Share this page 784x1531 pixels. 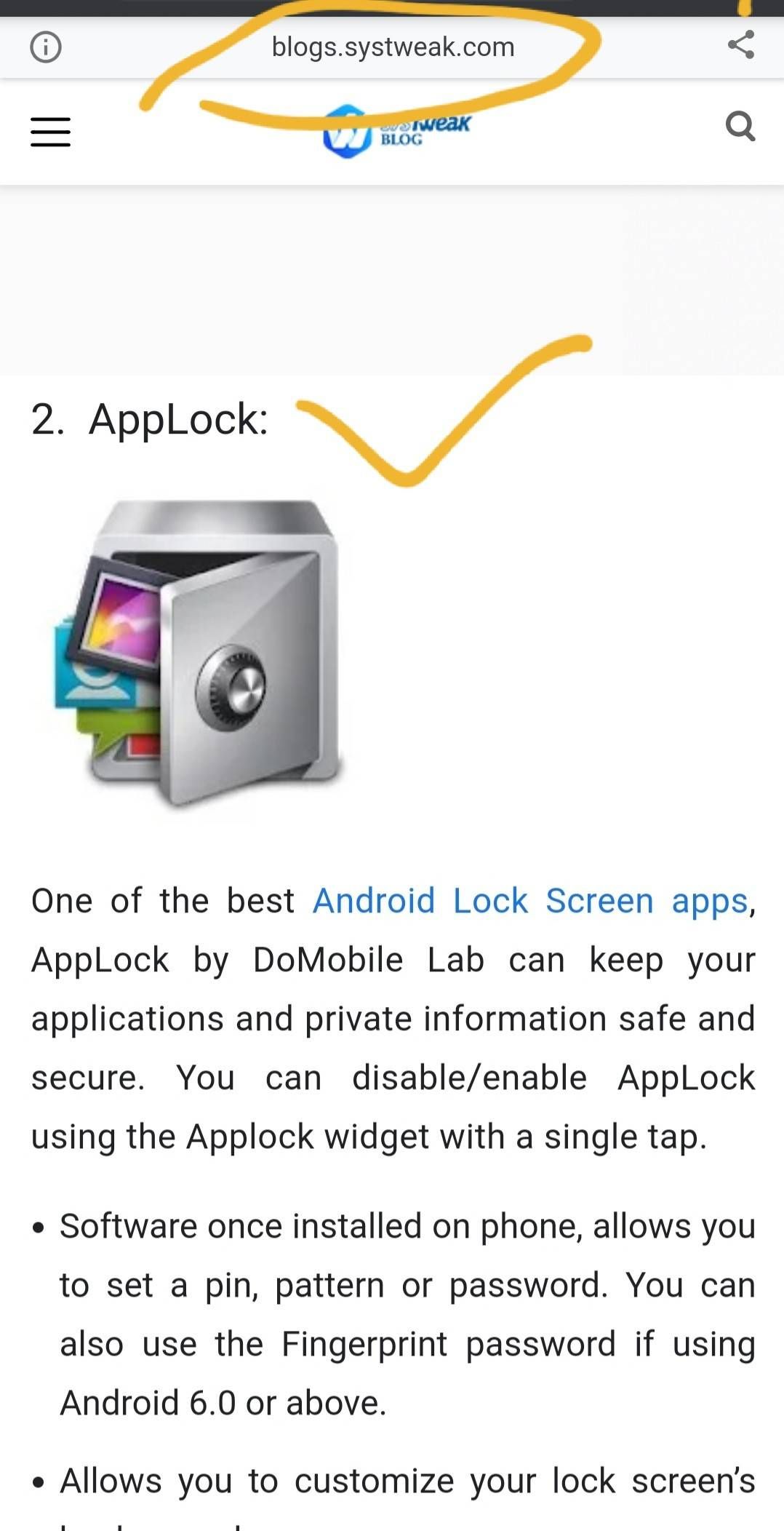pyautogui.click(x=740, y=45)
